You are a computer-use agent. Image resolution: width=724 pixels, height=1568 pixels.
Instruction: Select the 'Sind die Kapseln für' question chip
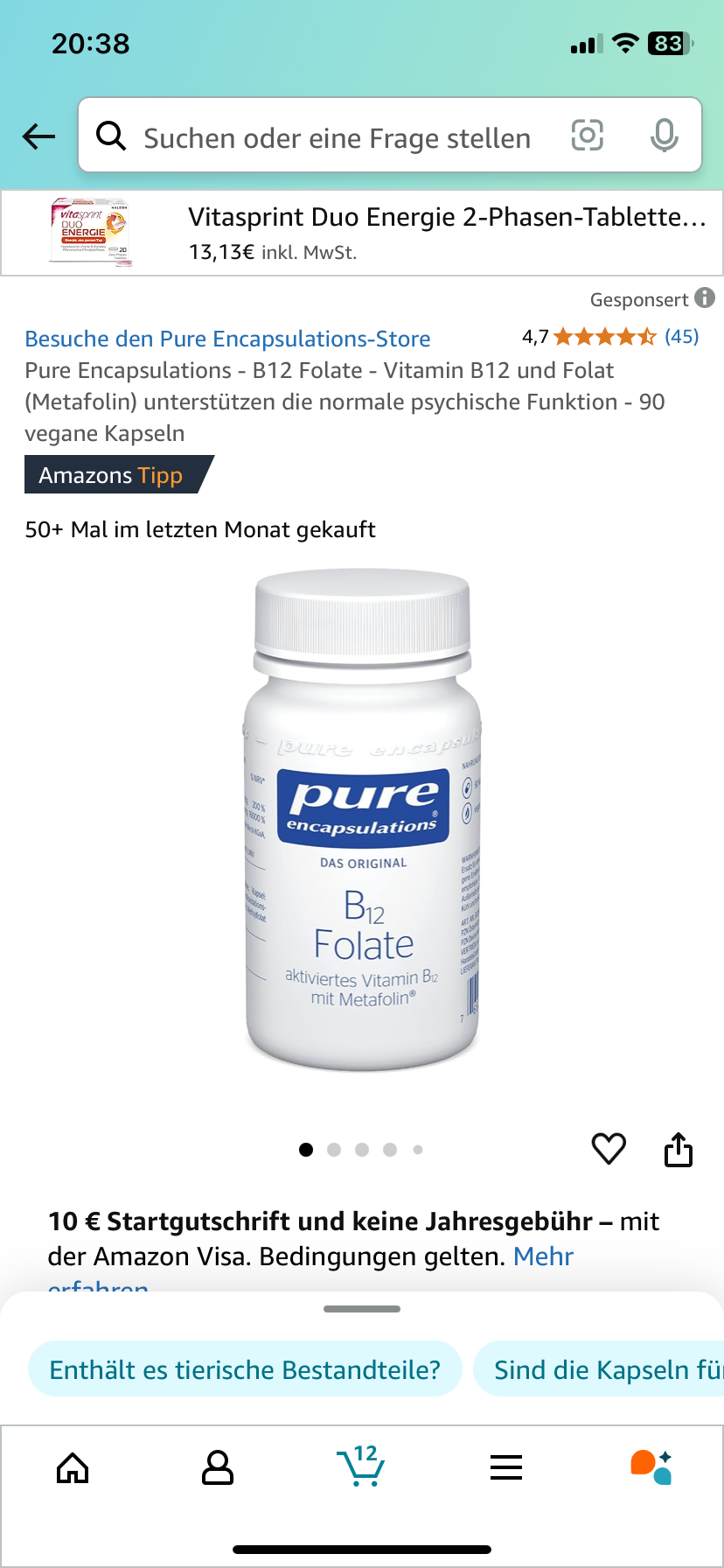tap(599, 1369)
